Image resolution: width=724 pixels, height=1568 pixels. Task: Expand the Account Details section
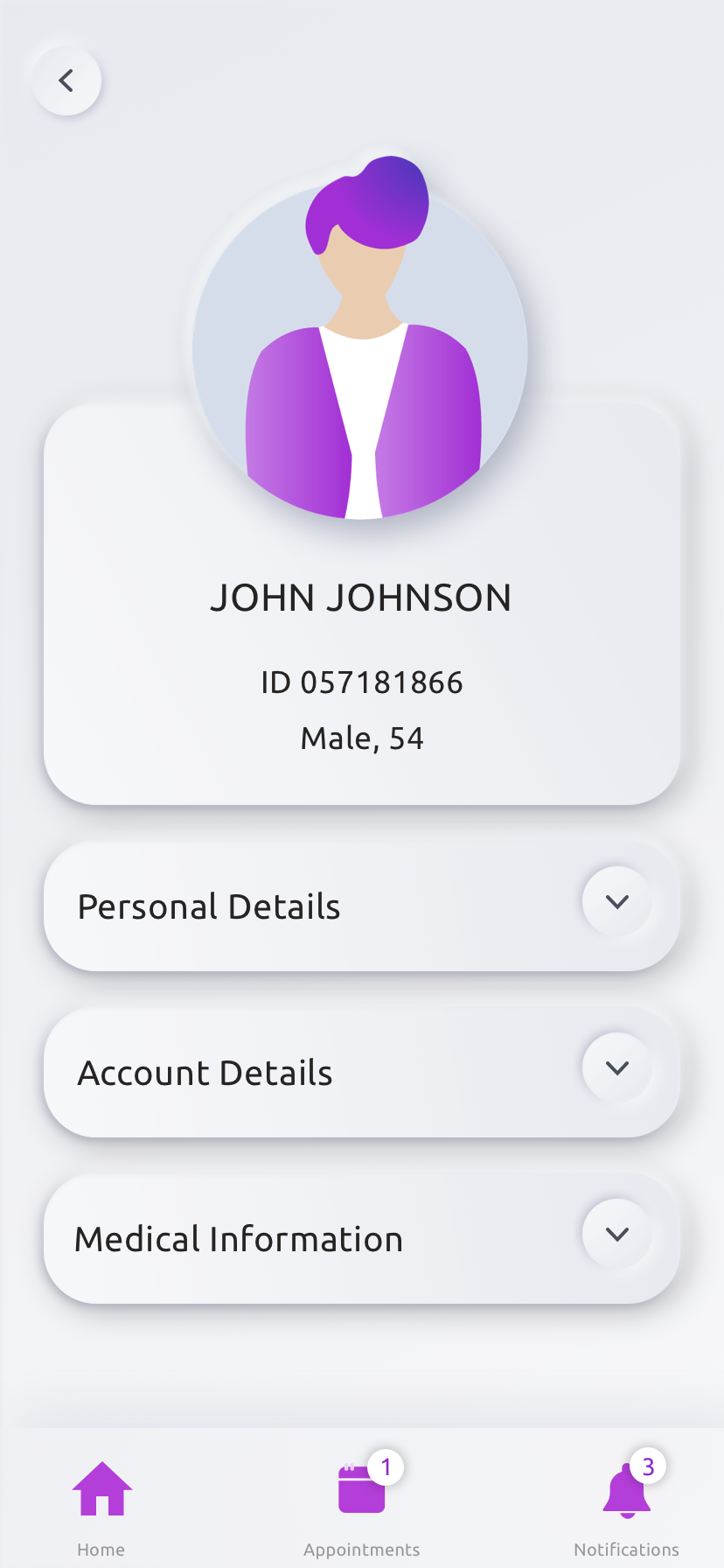616,1067
